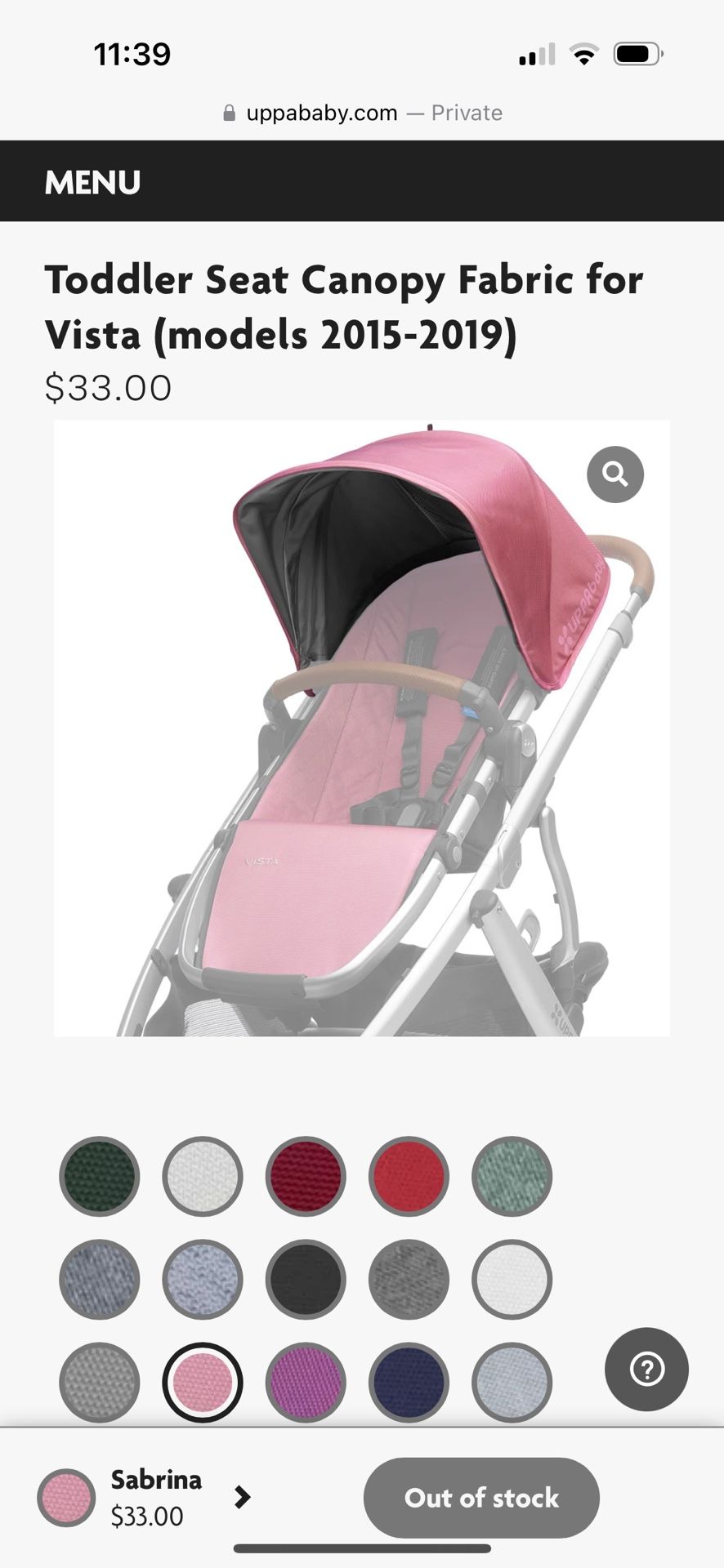This screenshot has width=724, height=1568.
Task: Select the dark gray melange swatch
Action: tap(408, 1279)
